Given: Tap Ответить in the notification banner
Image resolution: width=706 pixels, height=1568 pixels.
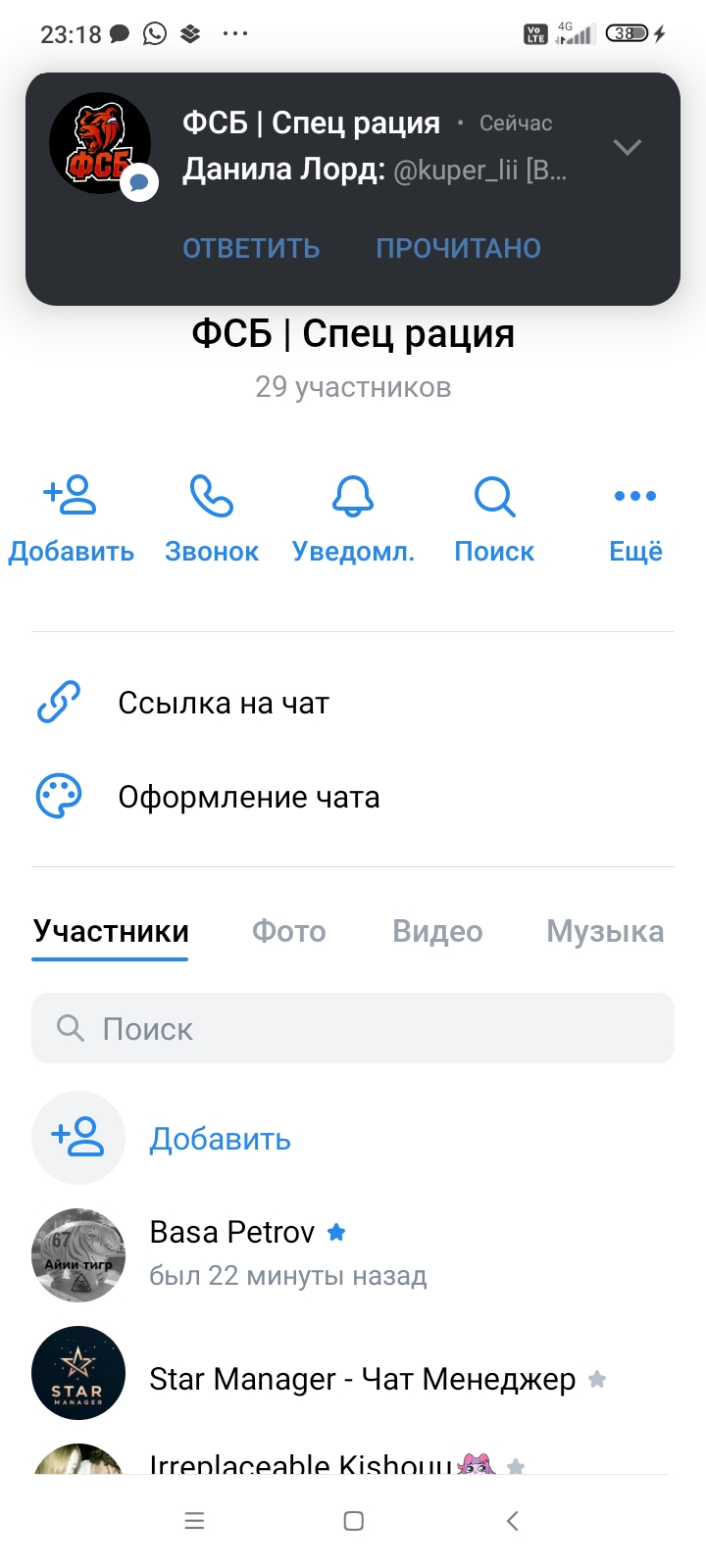Looking at the screenshot, I should click(x=251, y=248).
